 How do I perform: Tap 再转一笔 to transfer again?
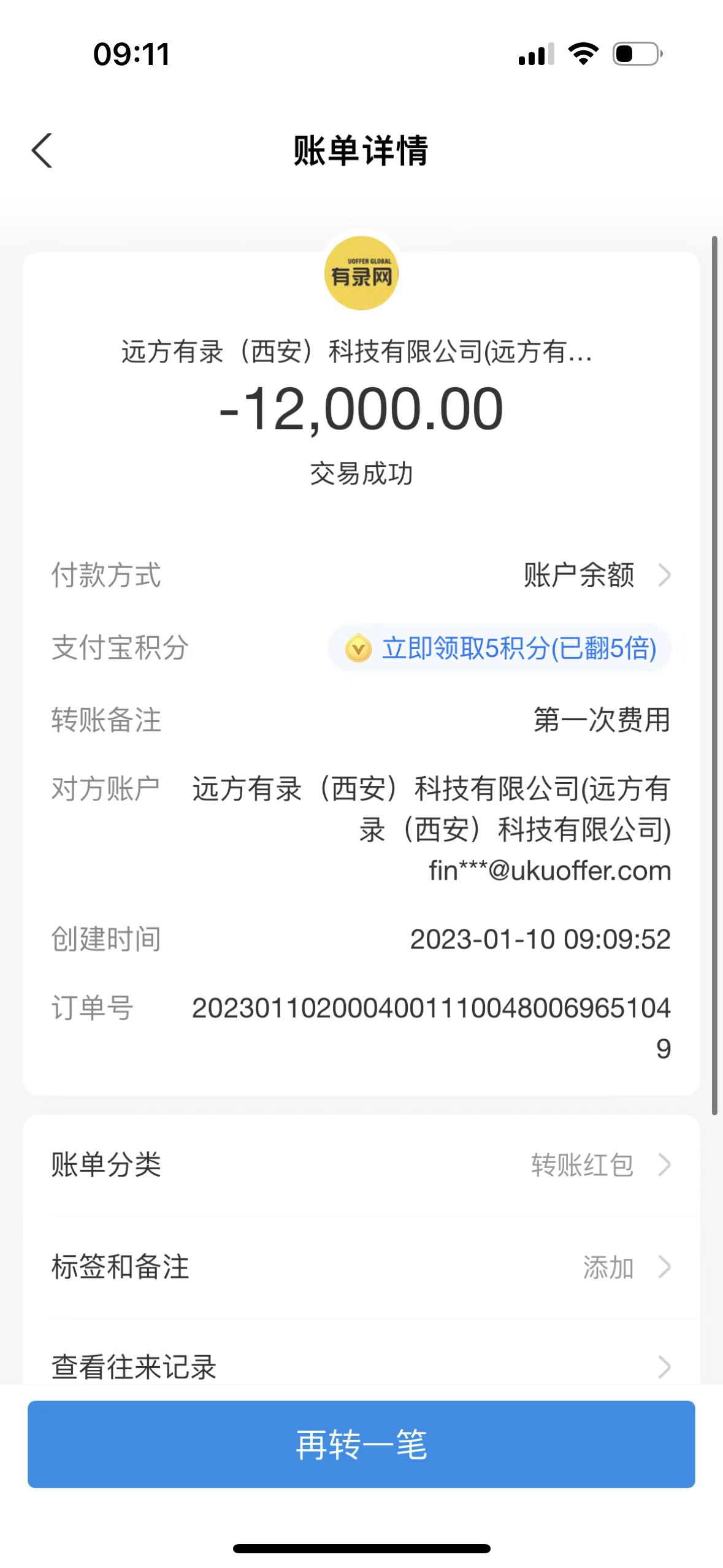[361, 1444]
